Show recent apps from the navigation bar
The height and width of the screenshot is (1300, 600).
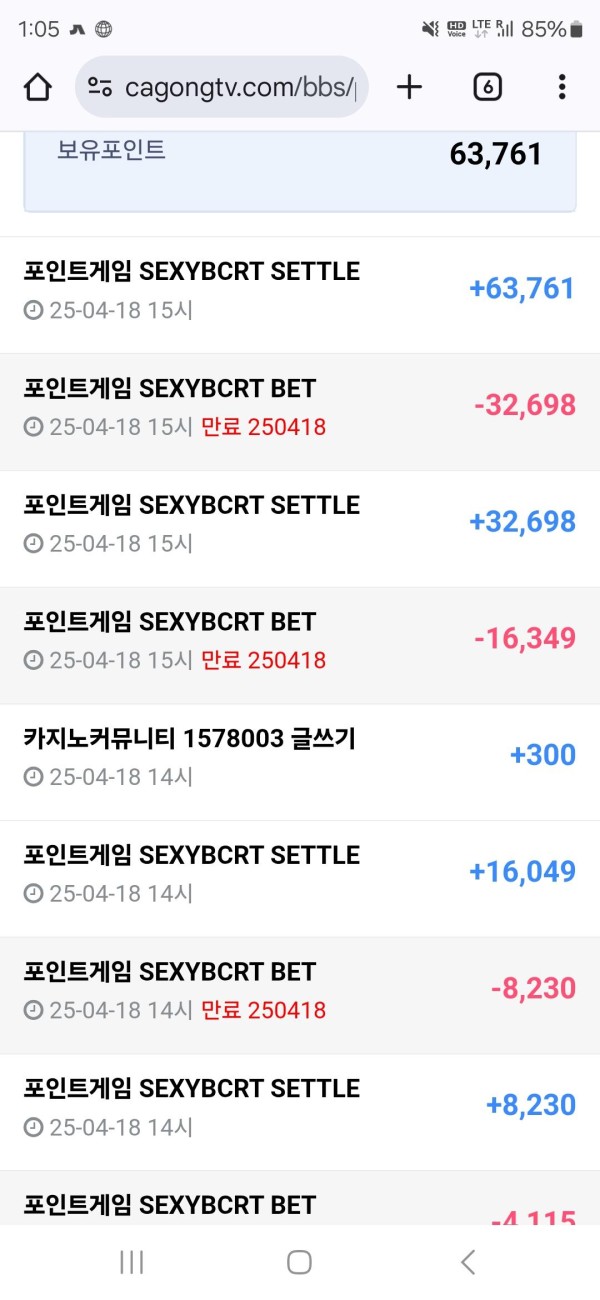point(132,1262)
